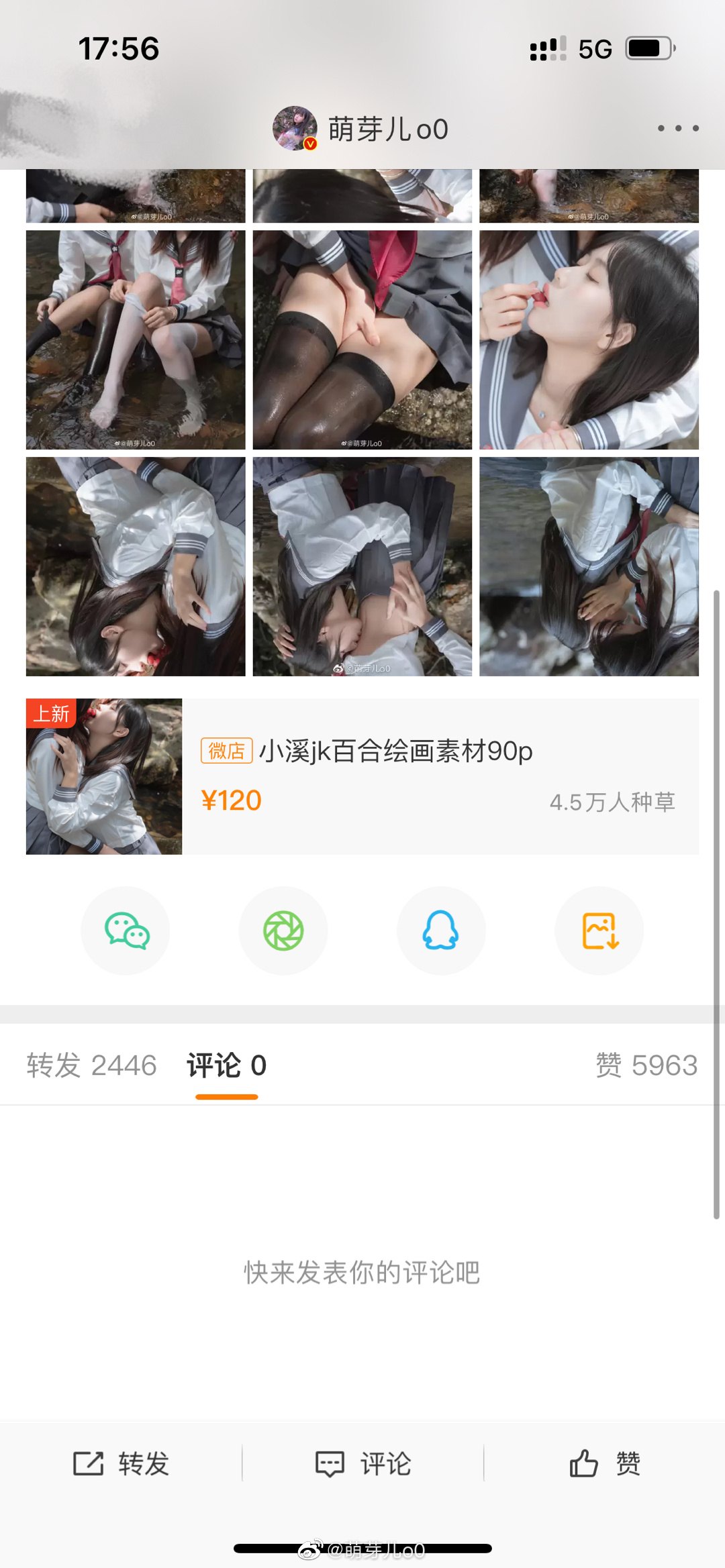Repost with the bottom 转发 button
This screenshot has height=1568, width=725.
(x=122, y=1463)
